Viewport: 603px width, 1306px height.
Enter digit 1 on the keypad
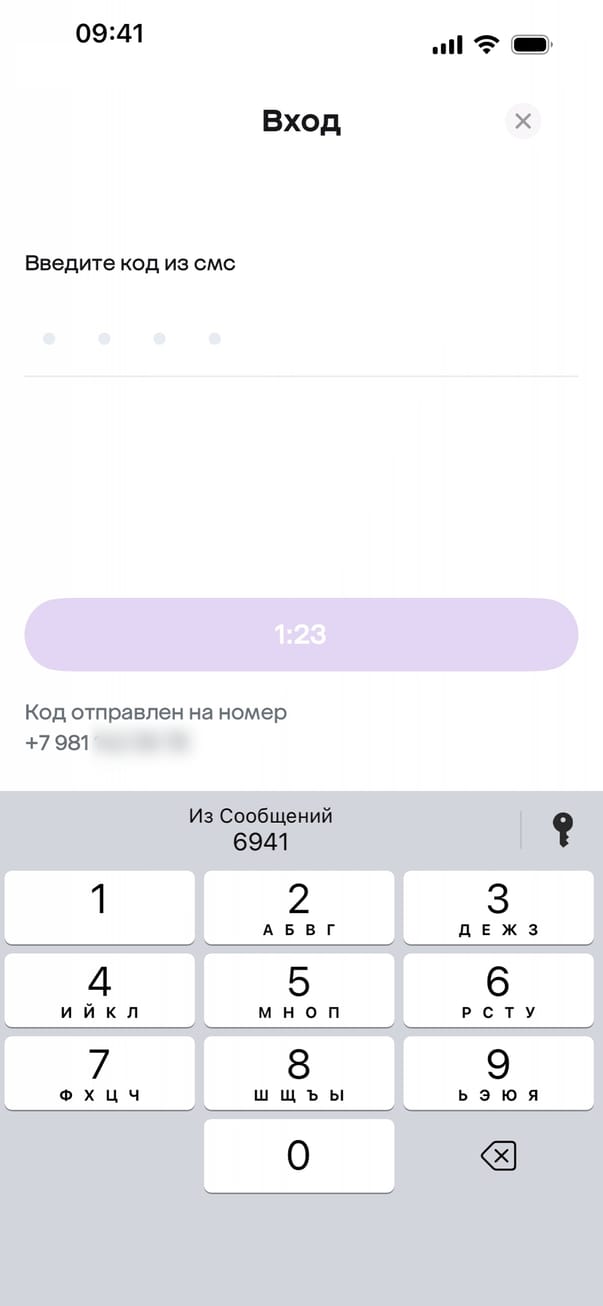coord(99,907)
